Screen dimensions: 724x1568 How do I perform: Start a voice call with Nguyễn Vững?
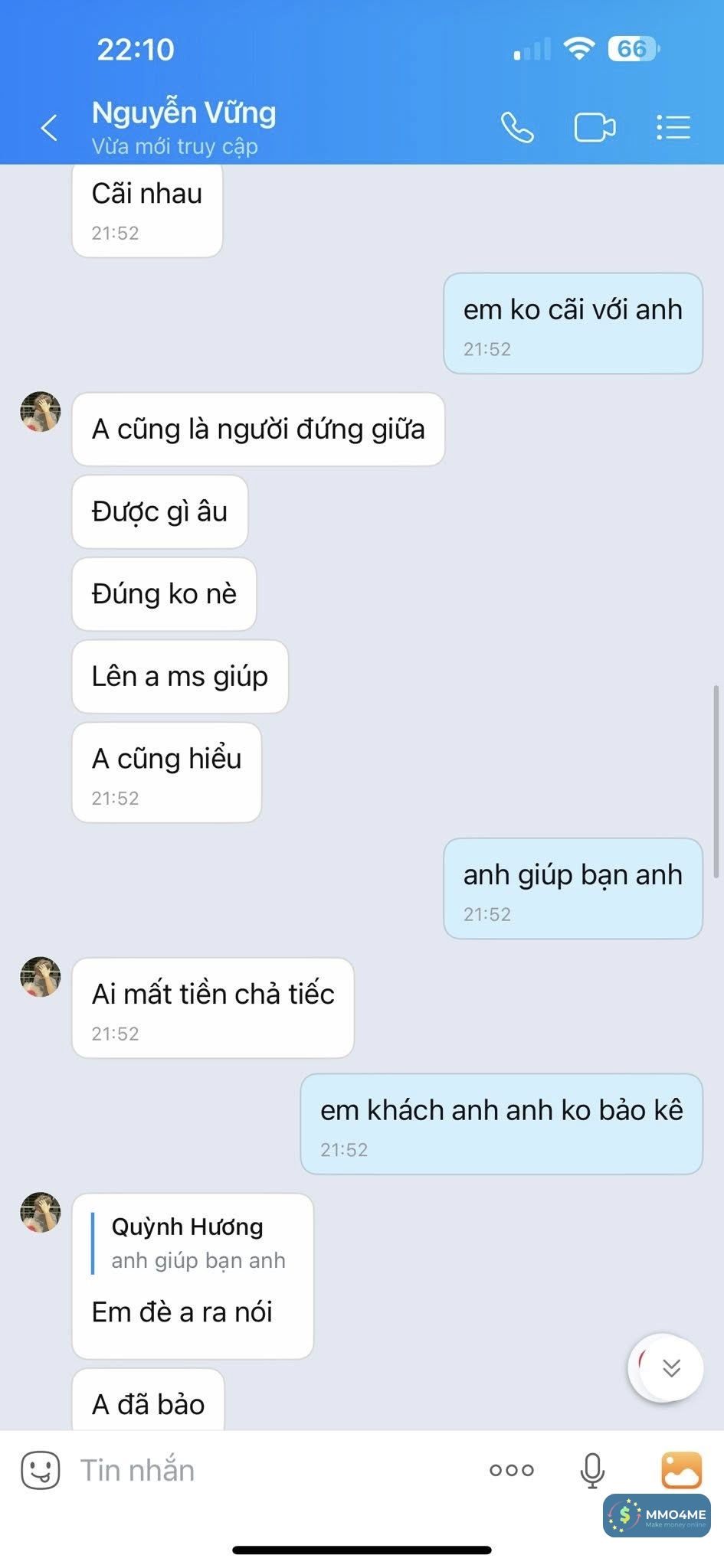coord(517,127)
